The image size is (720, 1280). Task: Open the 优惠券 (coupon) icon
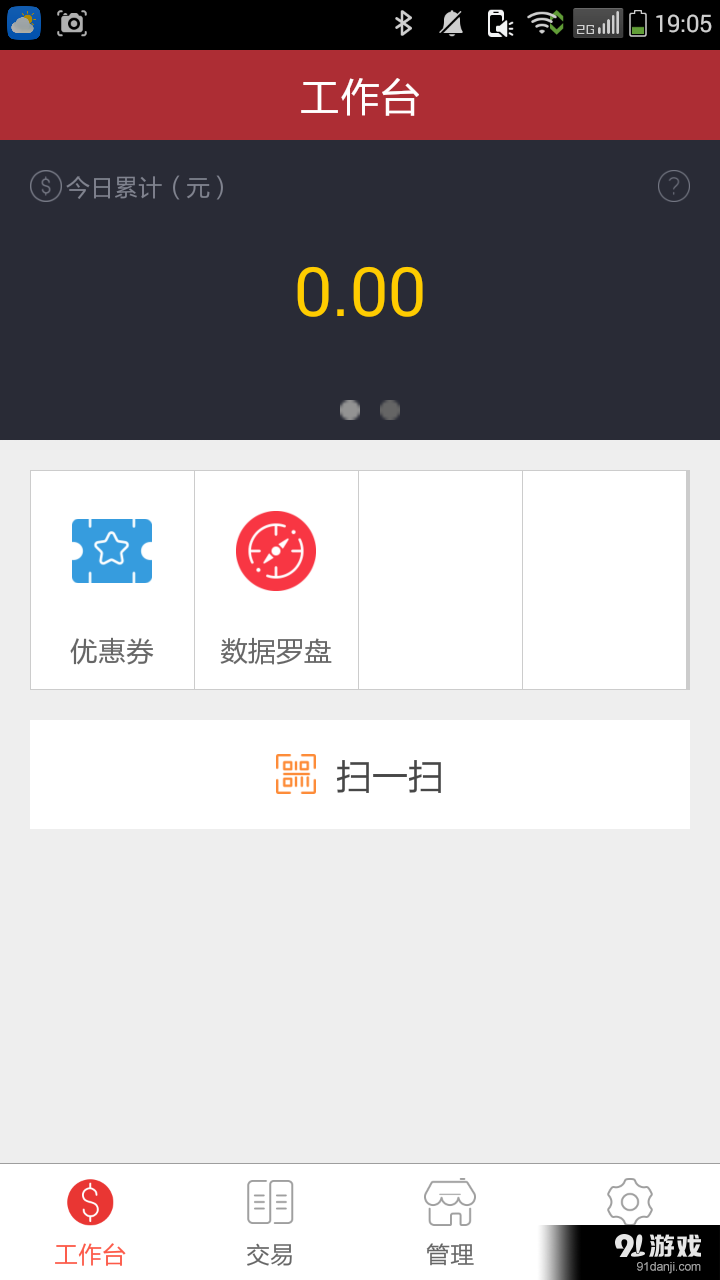[x=111, y=550]
